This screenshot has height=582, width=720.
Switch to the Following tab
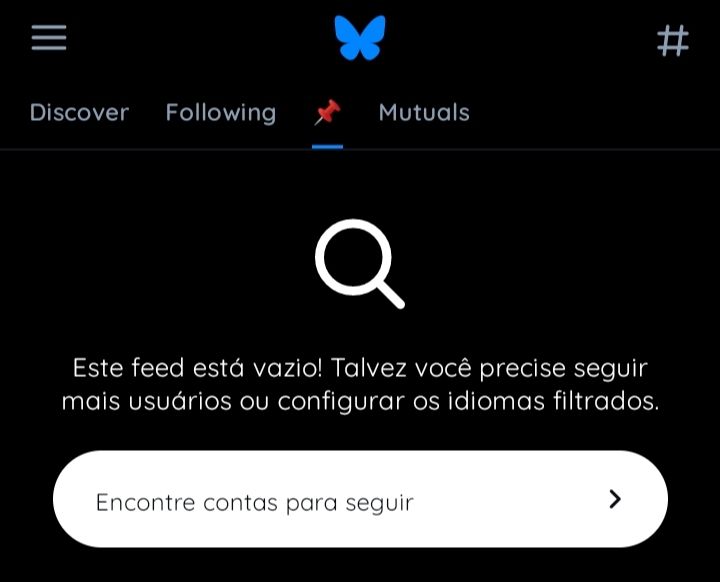click(x=220, y=113)
